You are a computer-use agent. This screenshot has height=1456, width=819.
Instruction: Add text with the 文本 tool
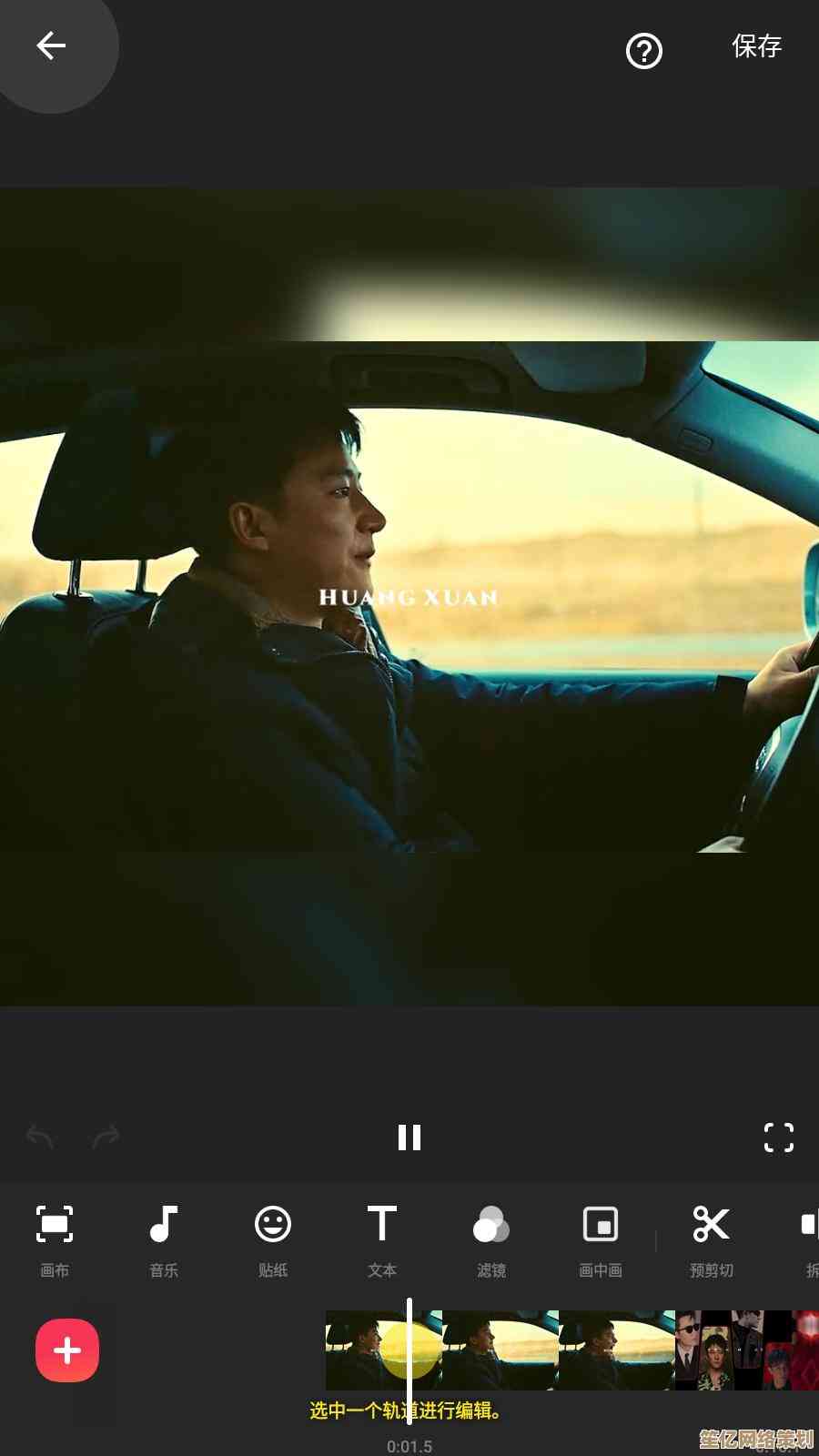[382, 1238]
